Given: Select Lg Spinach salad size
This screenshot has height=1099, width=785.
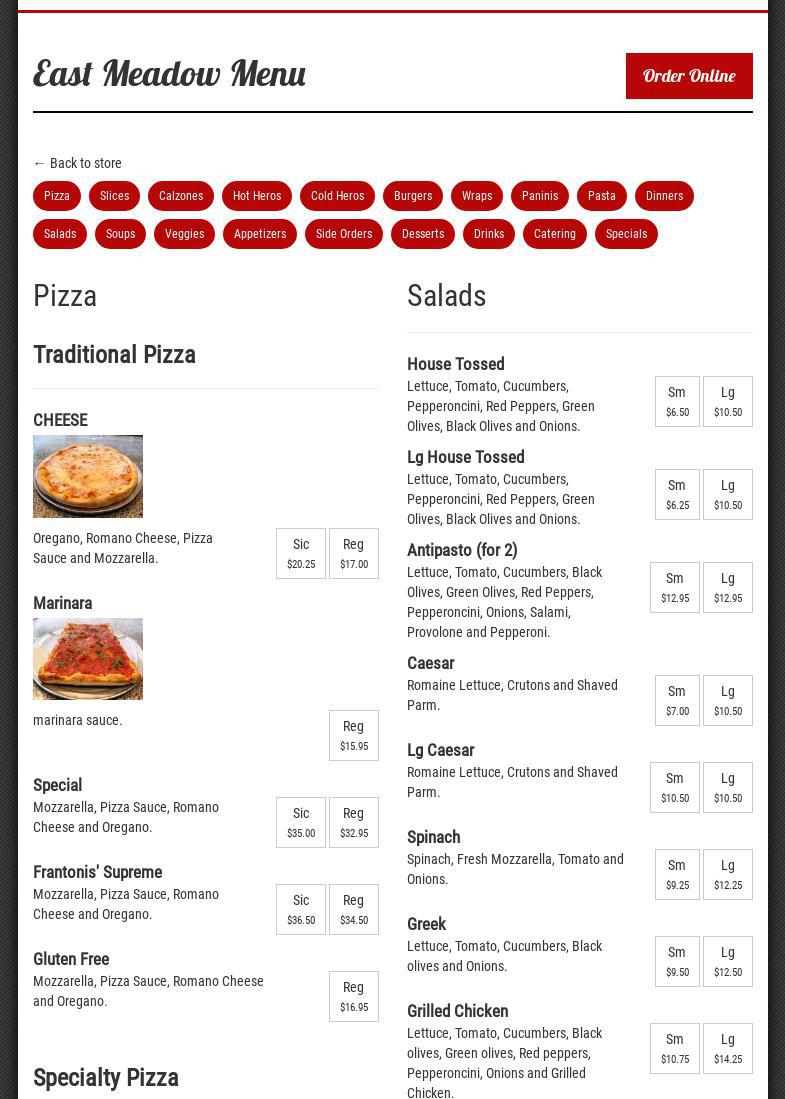Looking at the screenshot, I should tap(728, 874).
